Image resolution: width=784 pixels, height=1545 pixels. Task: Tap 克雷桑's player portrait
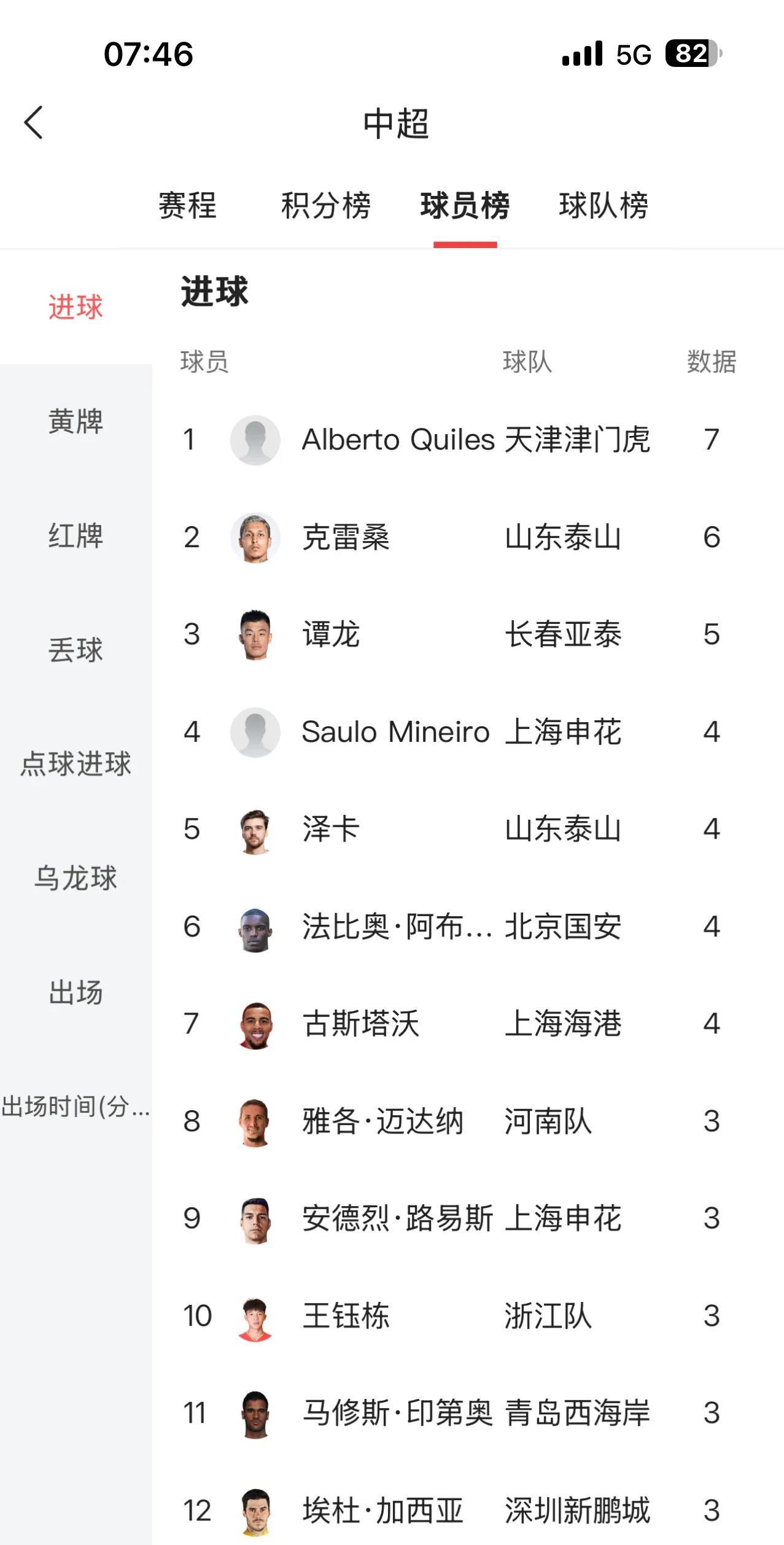[256, 537]
